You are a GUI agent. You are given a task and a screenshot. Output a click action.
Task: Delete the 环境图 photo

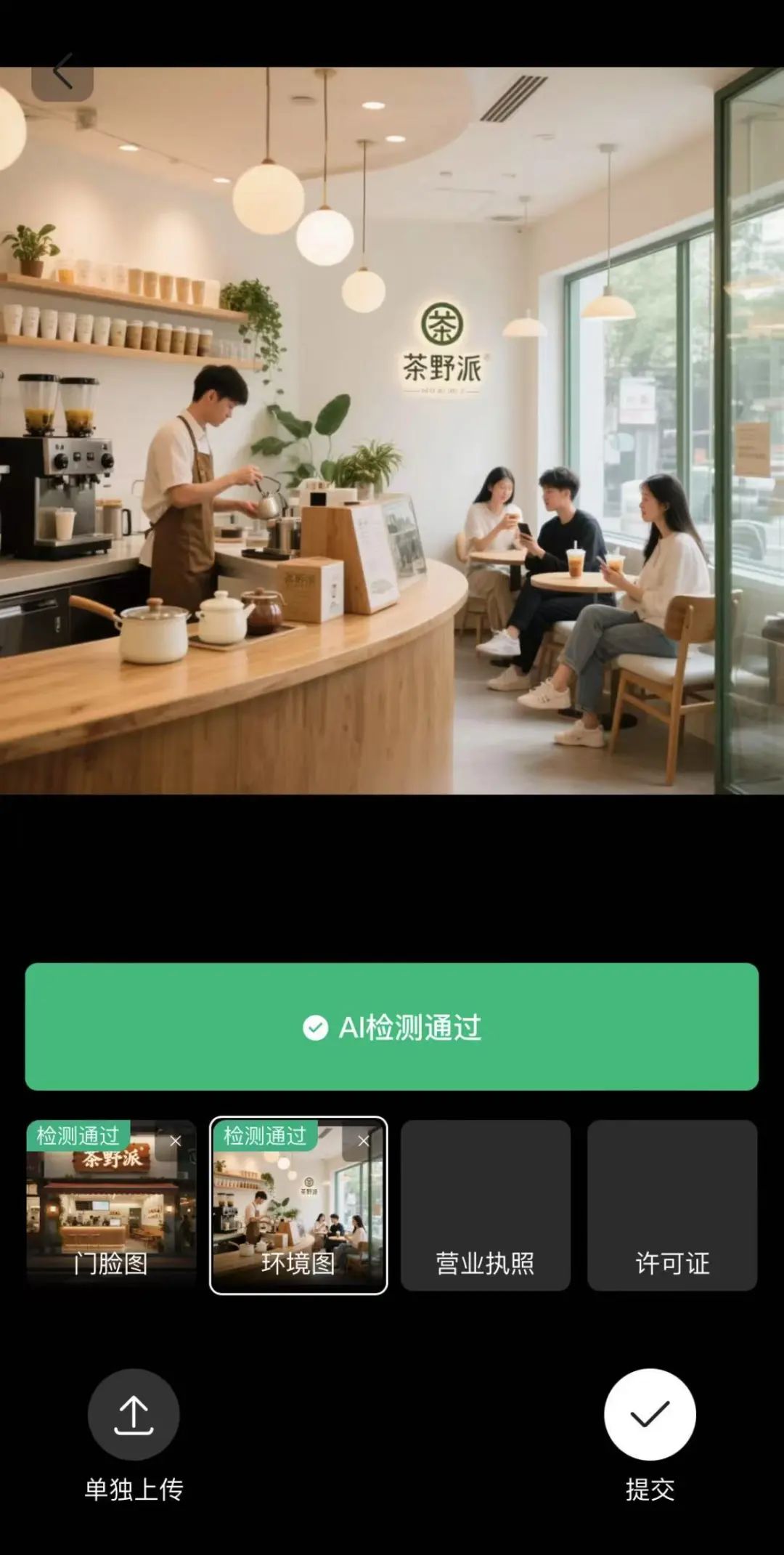point(364,1141)
